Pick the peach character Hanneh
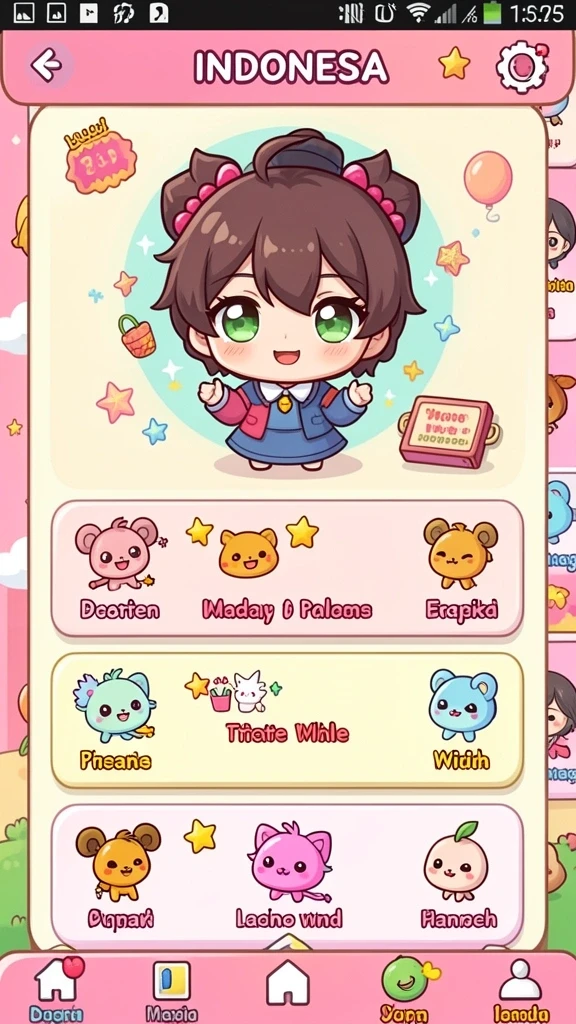 (456, 861)
